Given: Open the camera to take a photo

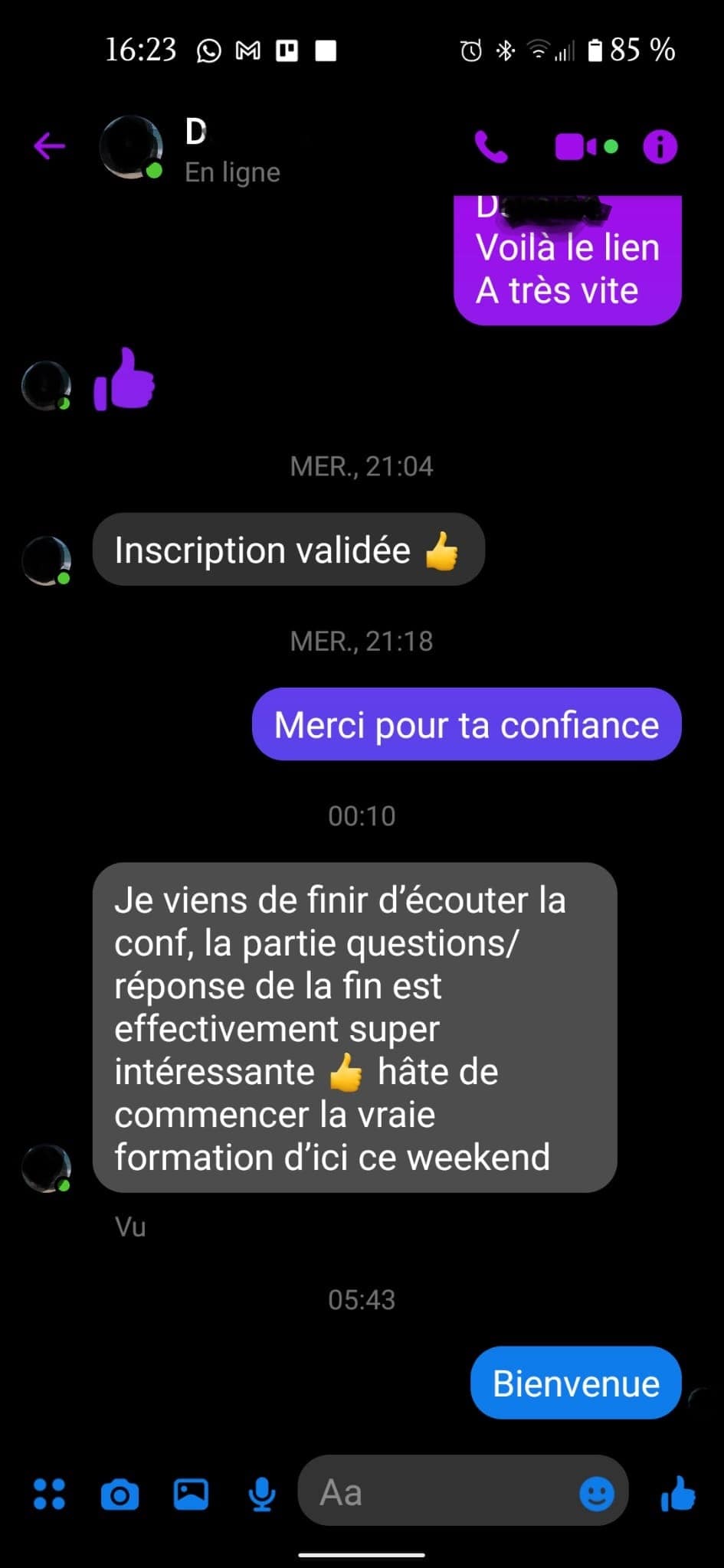Looking at the screenshot, I should pos(120,1493).
